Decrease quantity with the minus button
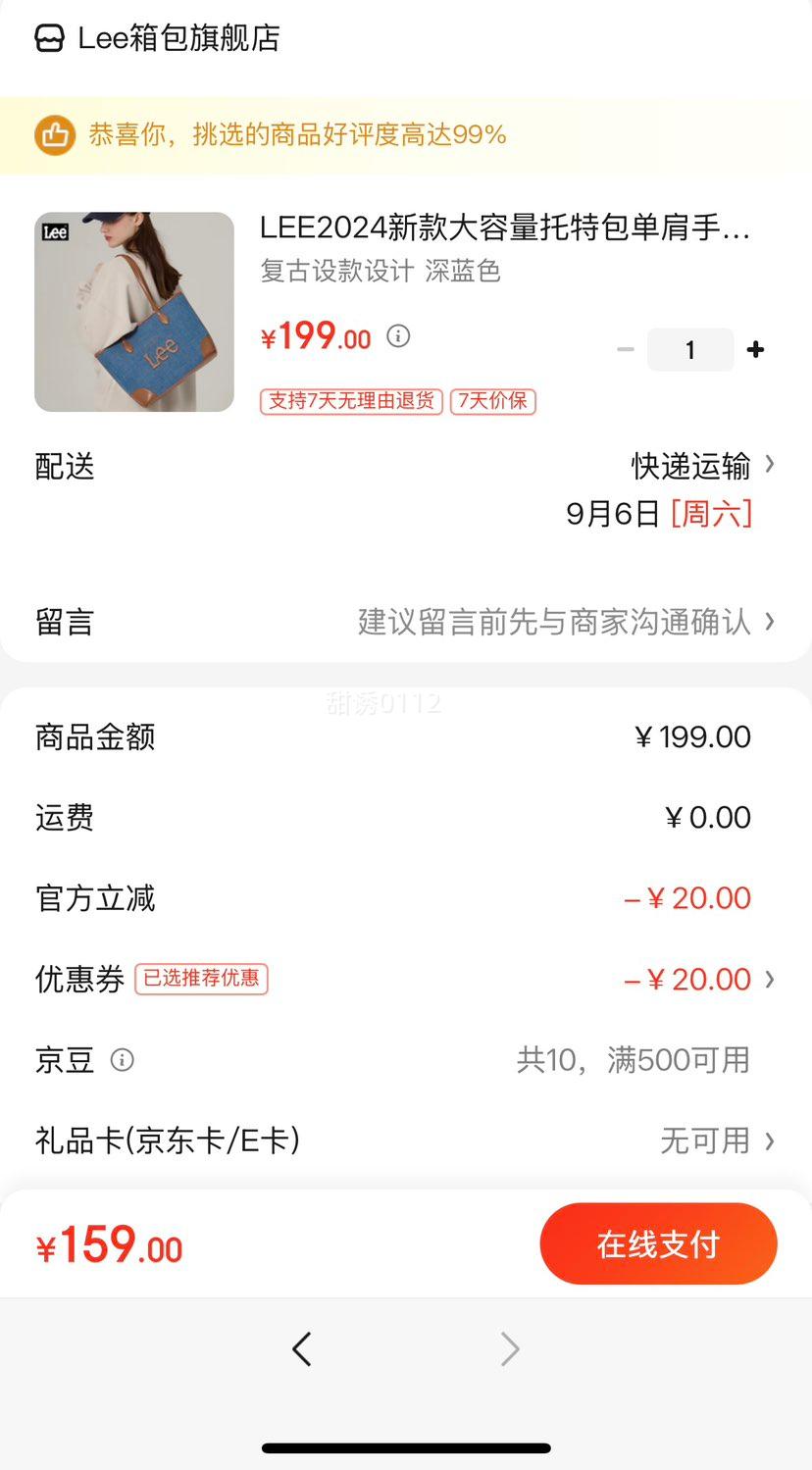The image size is (812, 1470). (x=626, y=350)
